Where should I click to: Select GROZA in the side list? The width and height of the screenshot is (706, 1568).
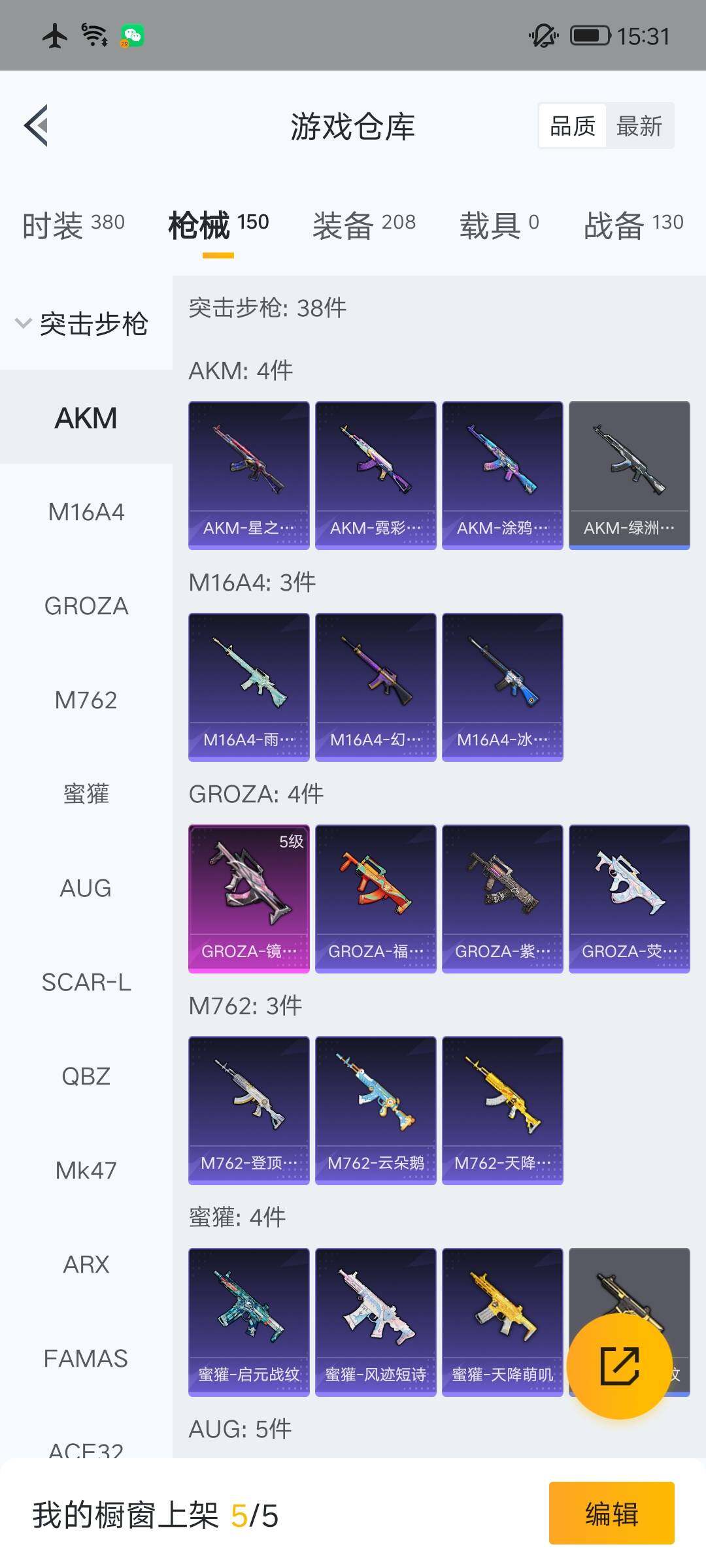86,606
